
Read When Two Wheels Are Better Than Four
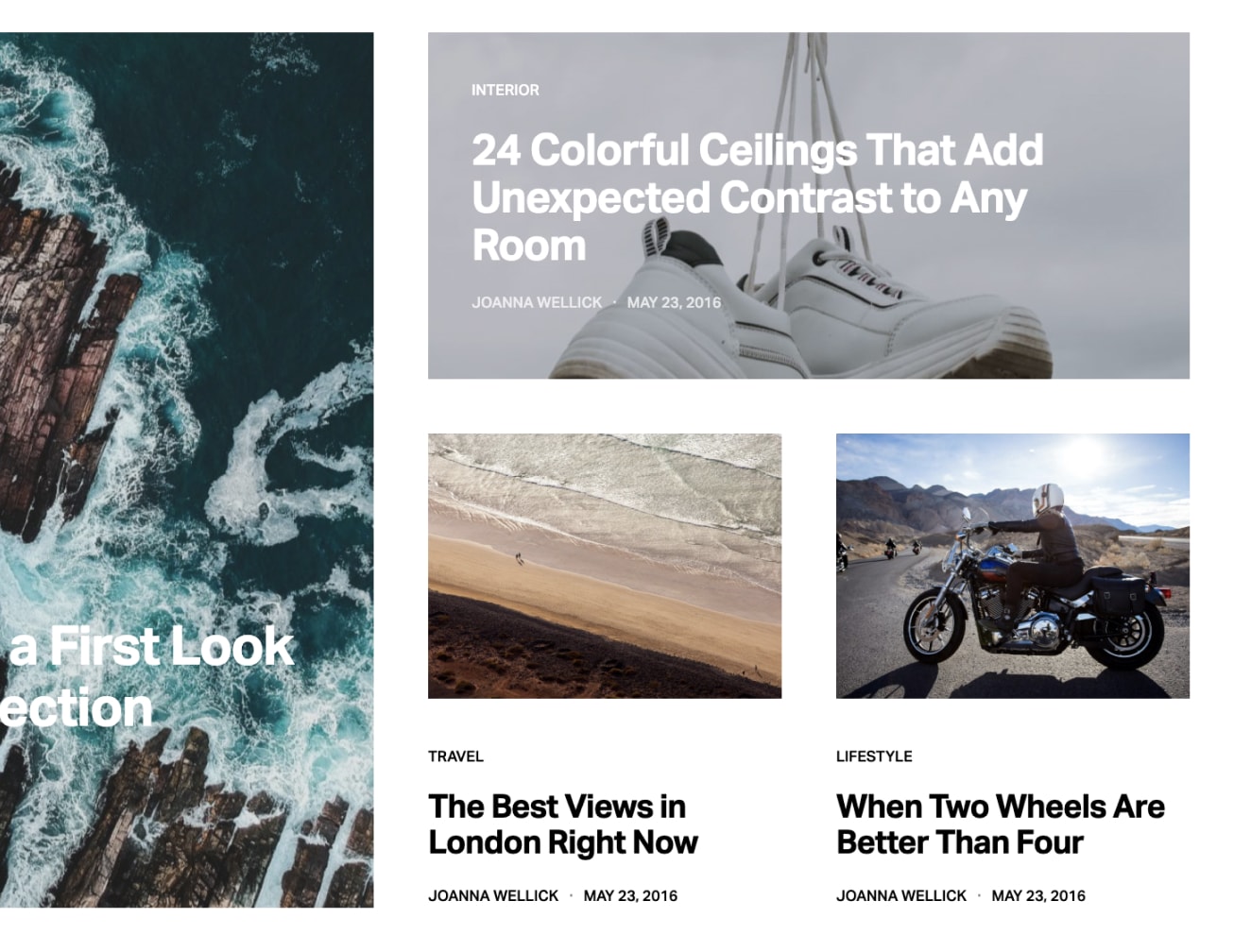1000,824
